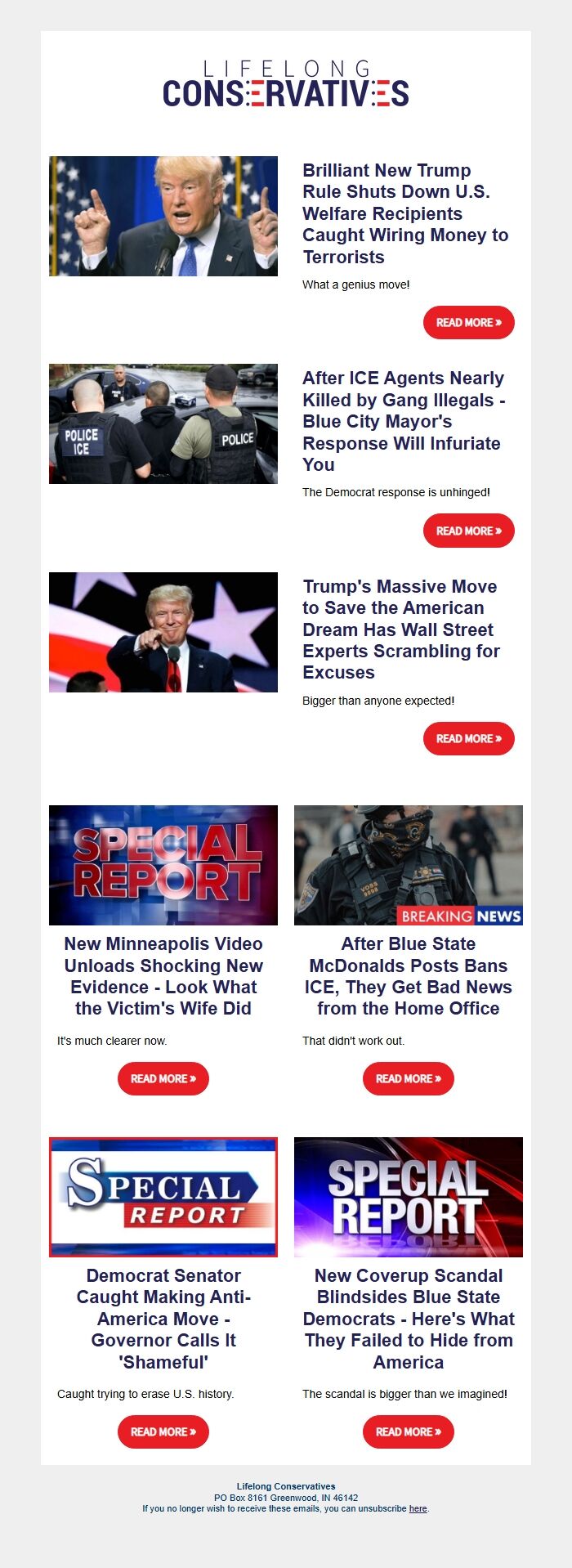Click the unsubscribe 'here' link
The image size is (572, 1568).
coord(418,1508)
